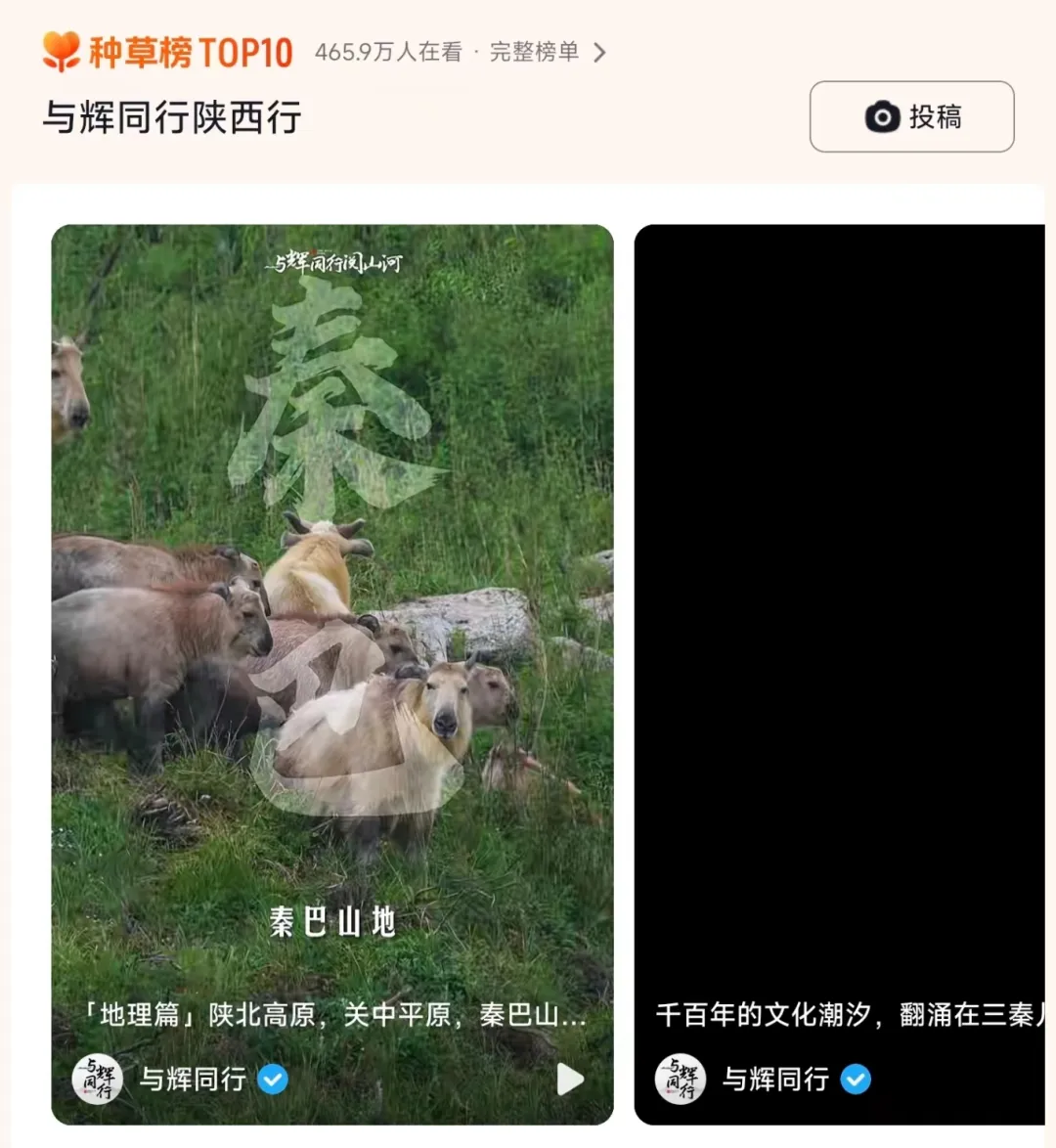This screenshot has height=1148, width=1056.
Task: Click the blue verified badge on right card
Action: click(x=856, y=1080)
